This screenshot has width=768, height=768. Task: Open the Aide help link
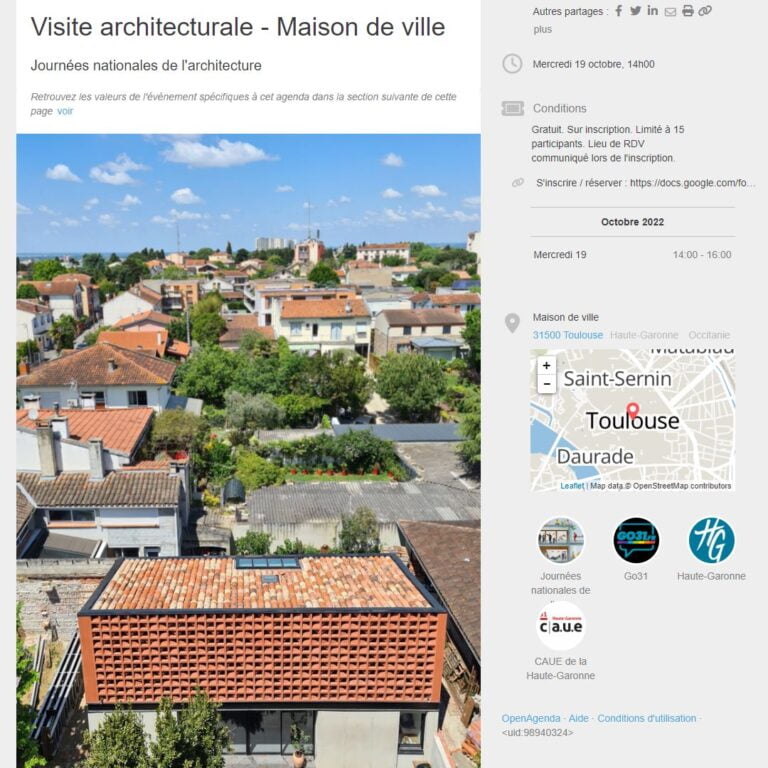pos(578,719)
